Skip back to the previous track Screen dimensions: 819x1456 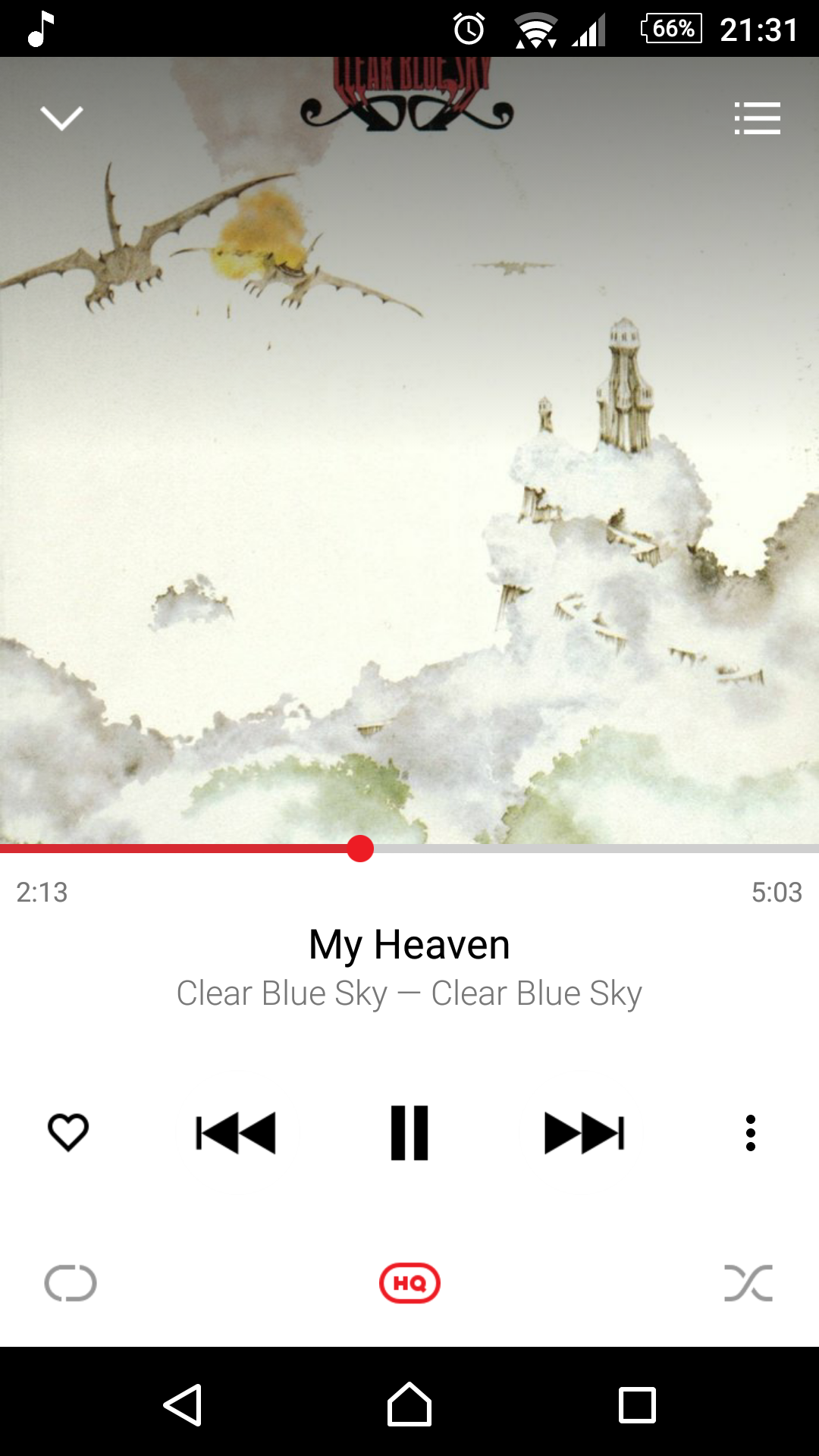pos(236,1133)
